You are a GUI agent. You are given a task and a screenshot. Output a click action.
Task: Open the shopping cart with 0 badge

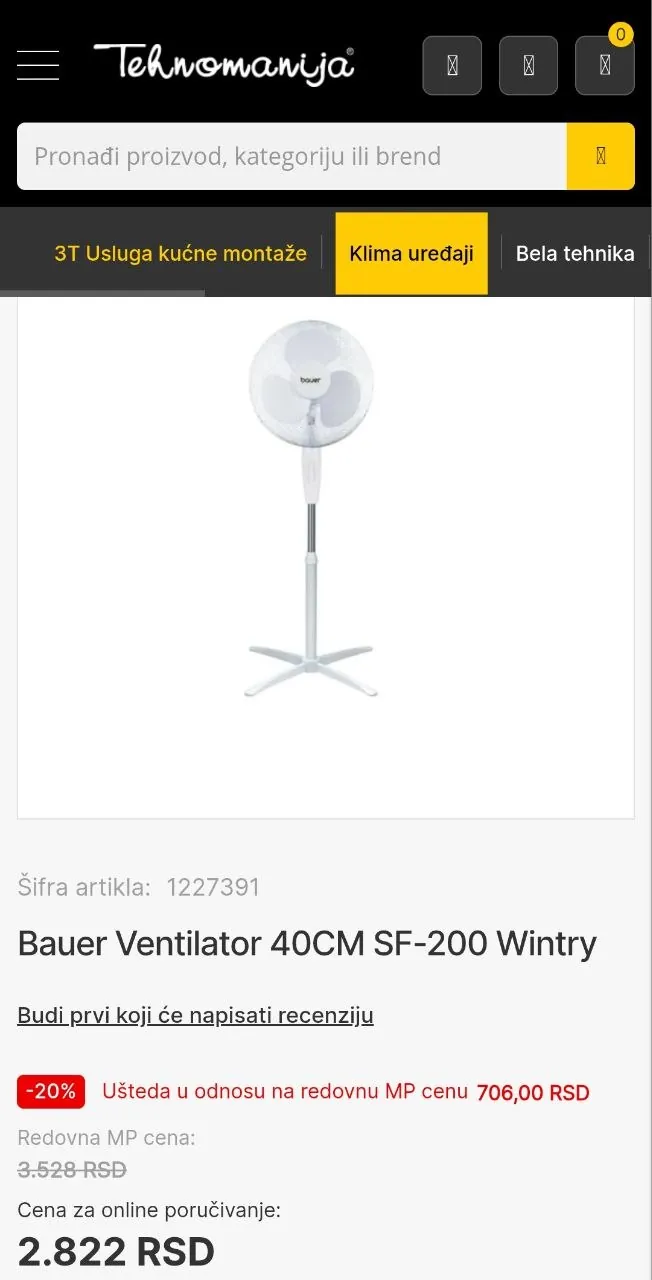point(605,65)
